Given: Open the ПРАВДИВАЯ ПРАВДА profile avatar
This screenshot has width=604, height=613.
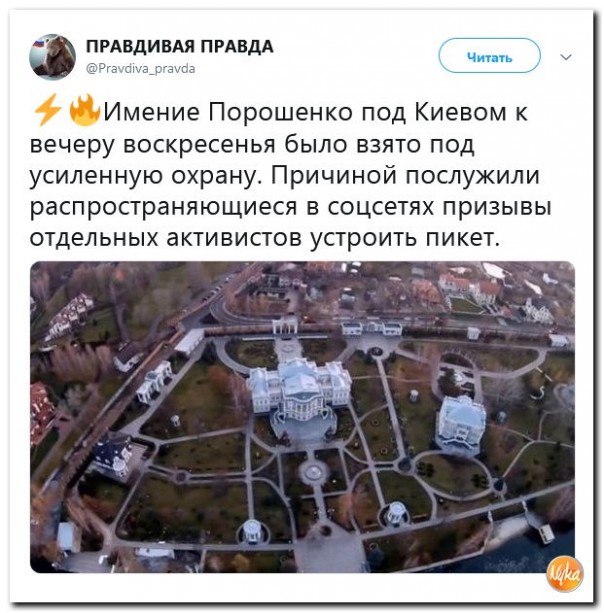Looking at the screenshot, I should tap(52, 57).
